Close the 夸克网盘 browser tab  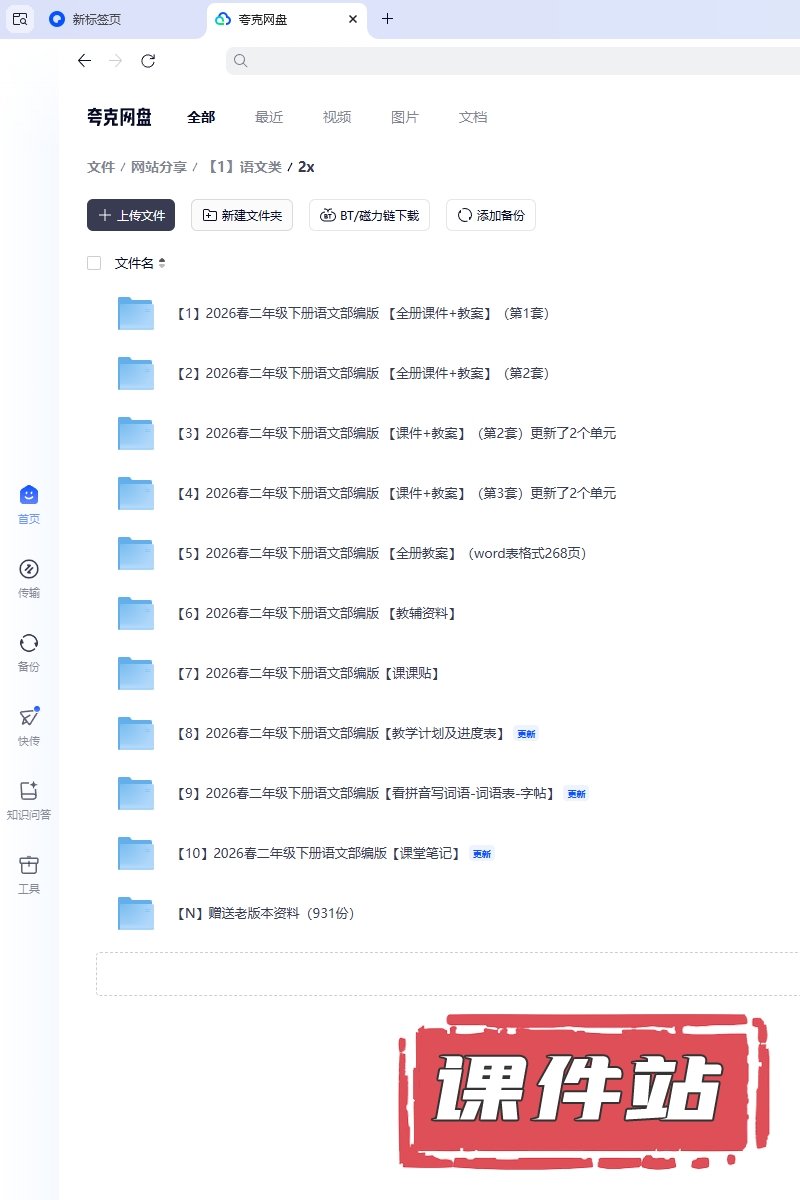click(352, 19)
